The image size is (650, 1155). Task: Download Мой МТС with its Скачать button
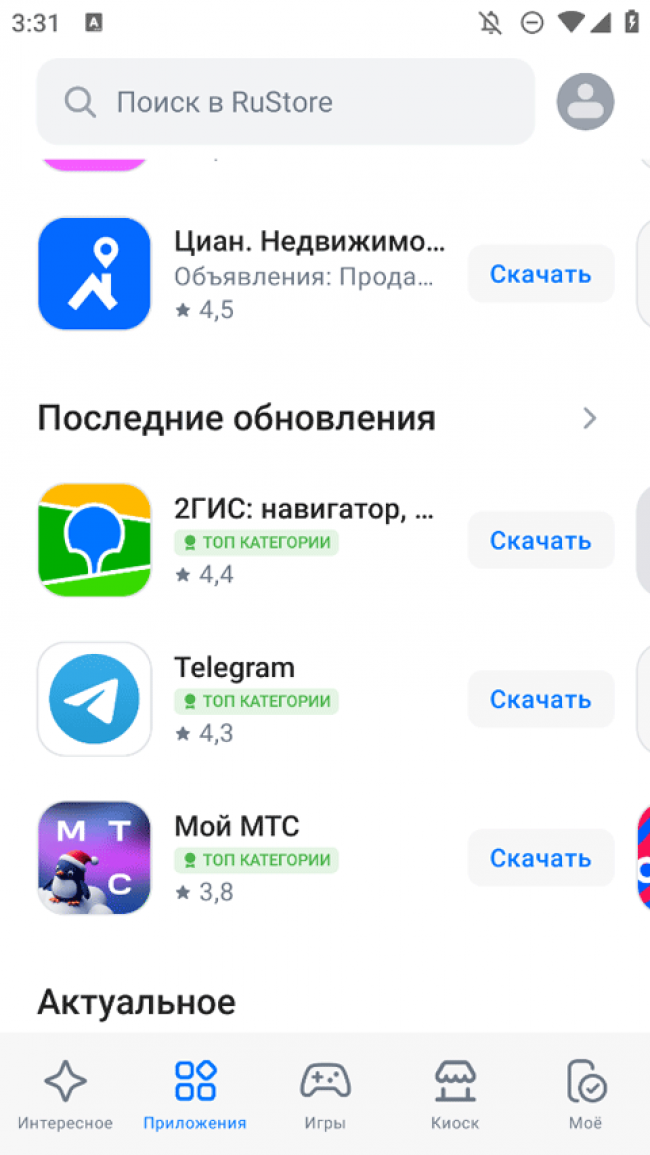point(540,858)
